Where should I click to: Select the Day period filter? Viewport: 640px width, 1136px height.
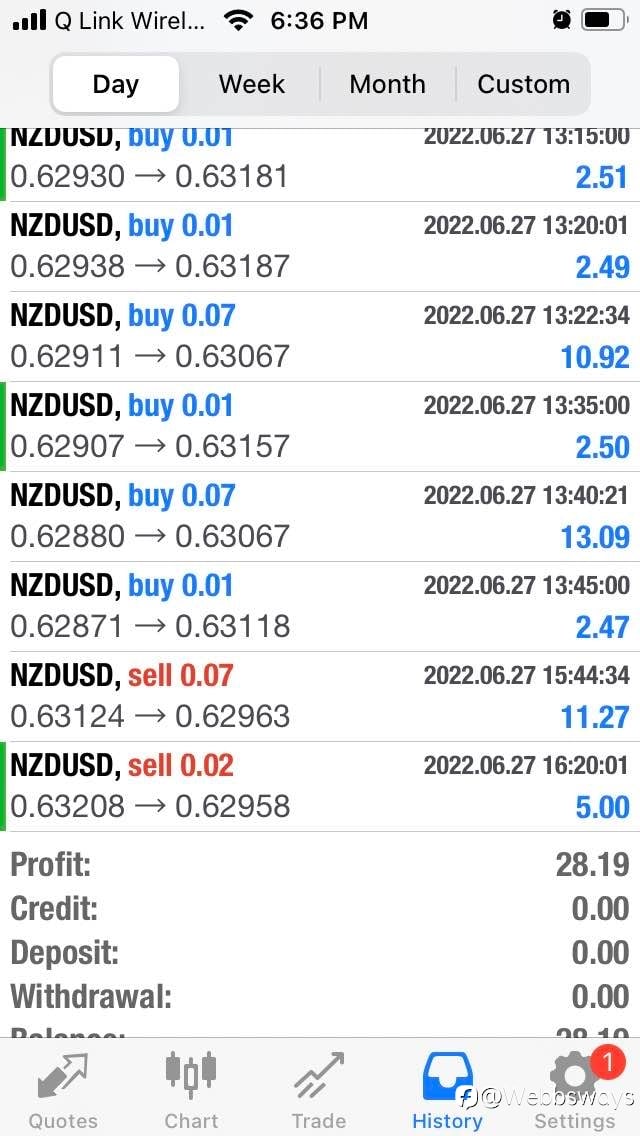pos(116,84)
